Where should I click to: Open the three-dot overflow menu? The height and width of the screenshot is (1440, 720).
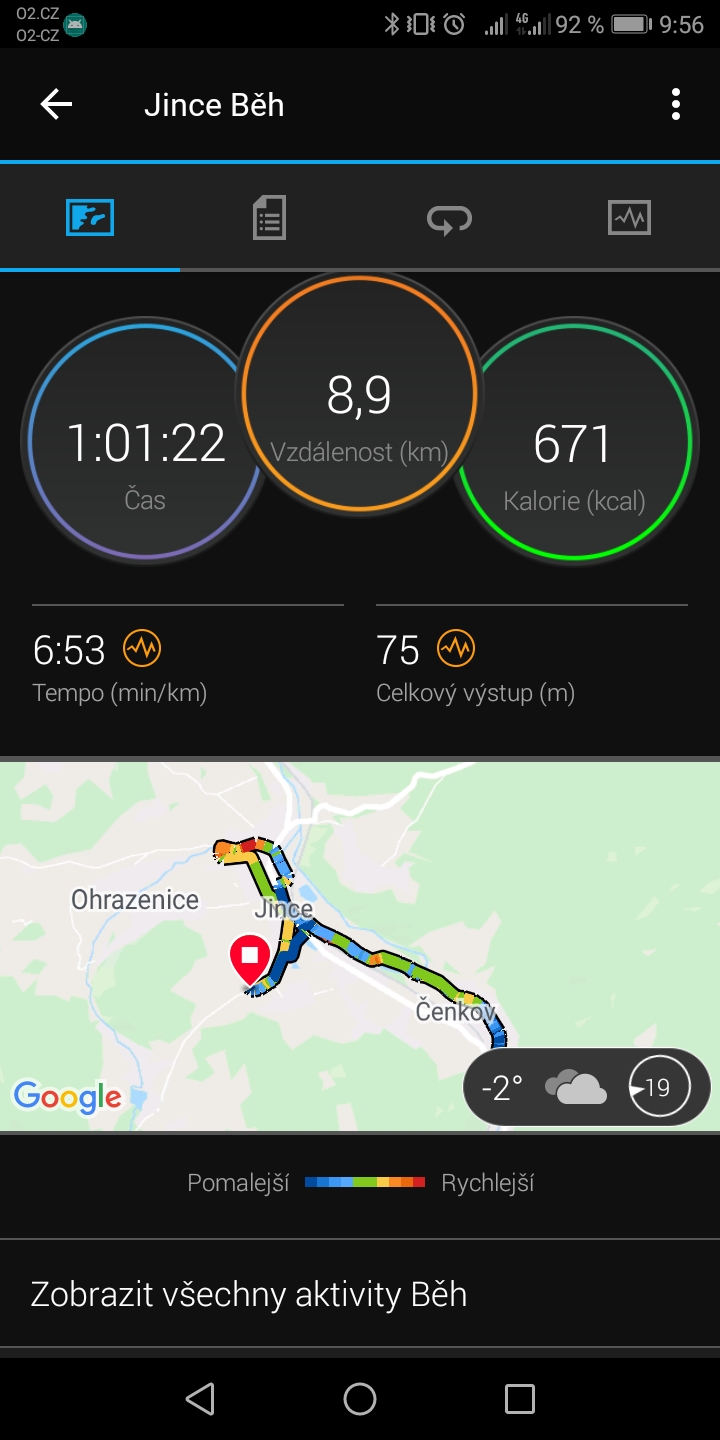676,104
